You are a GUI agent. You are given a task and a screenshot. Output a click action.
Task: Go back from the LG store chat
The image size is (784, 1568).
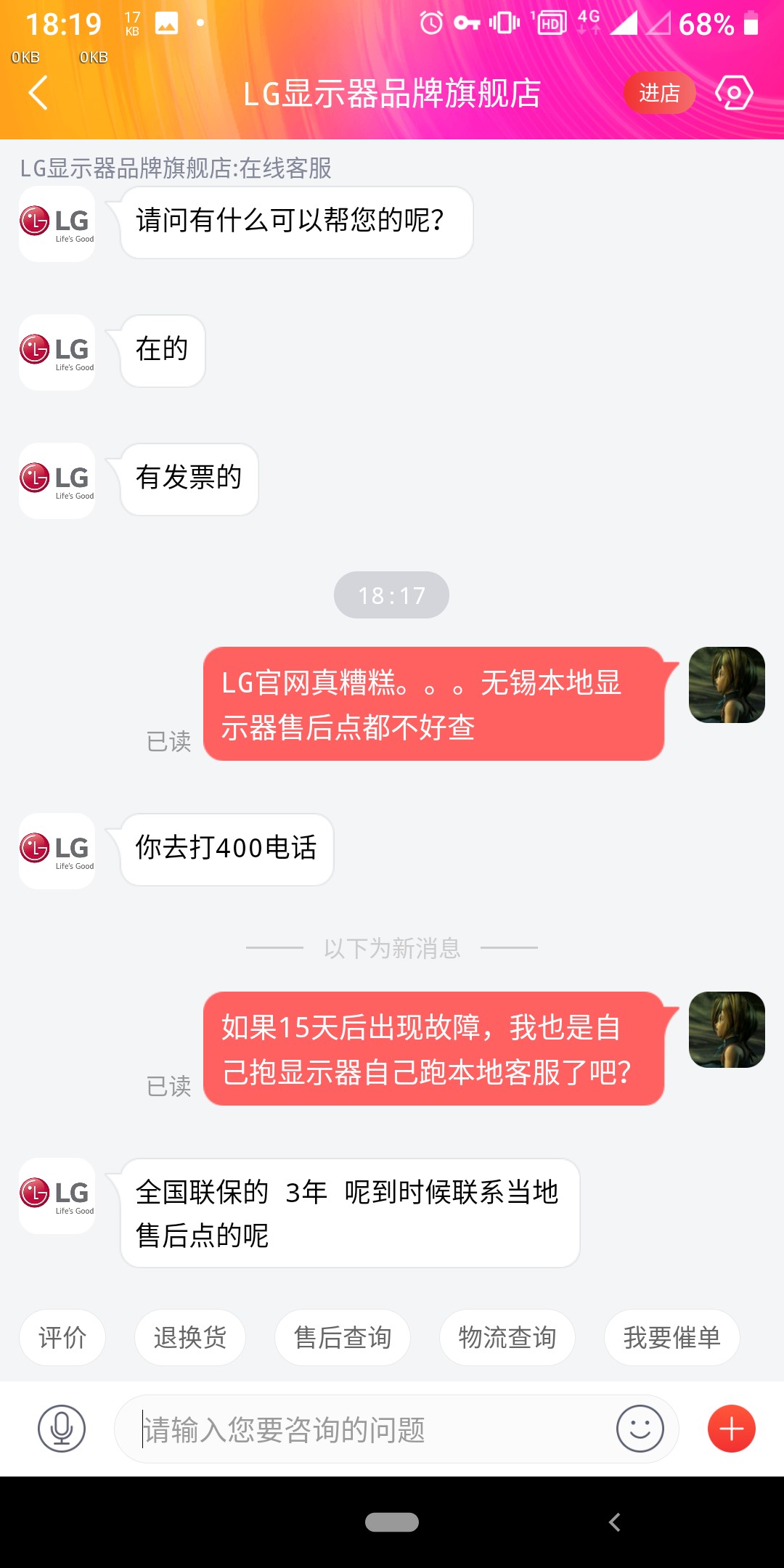38,93
